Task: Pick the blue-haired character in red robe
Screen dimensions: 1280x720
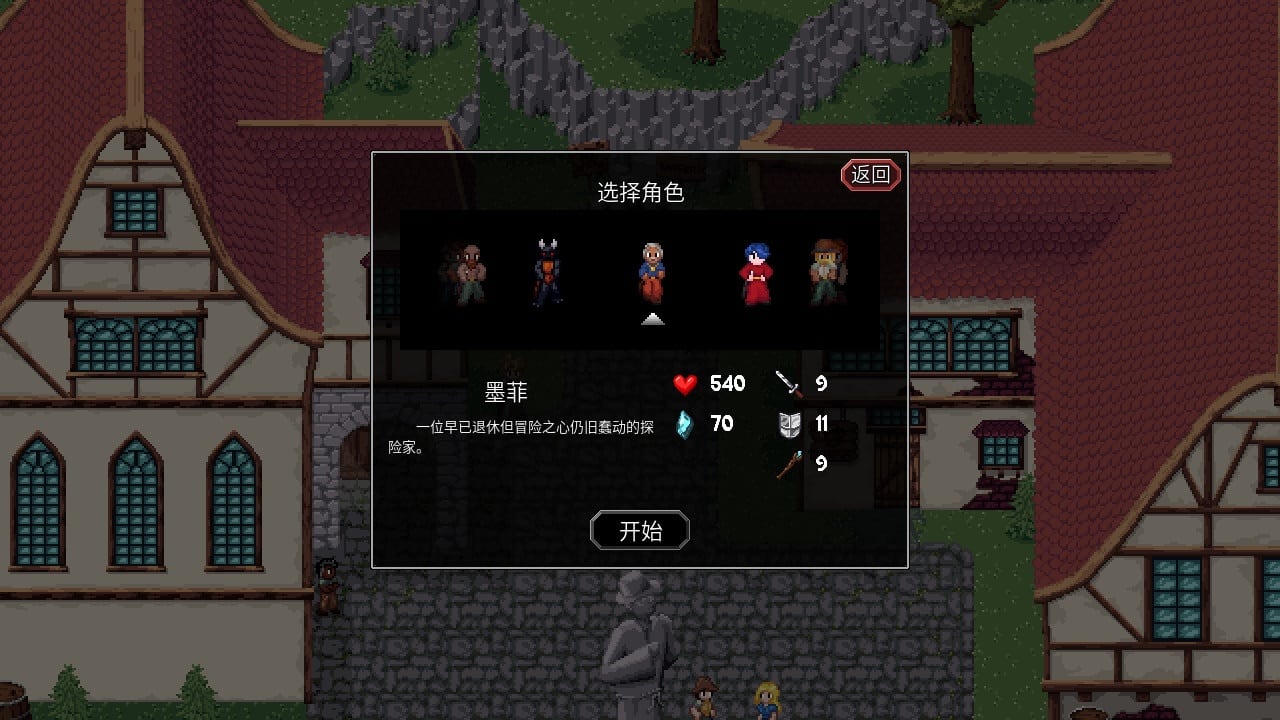Action: [x=758, y=273]
